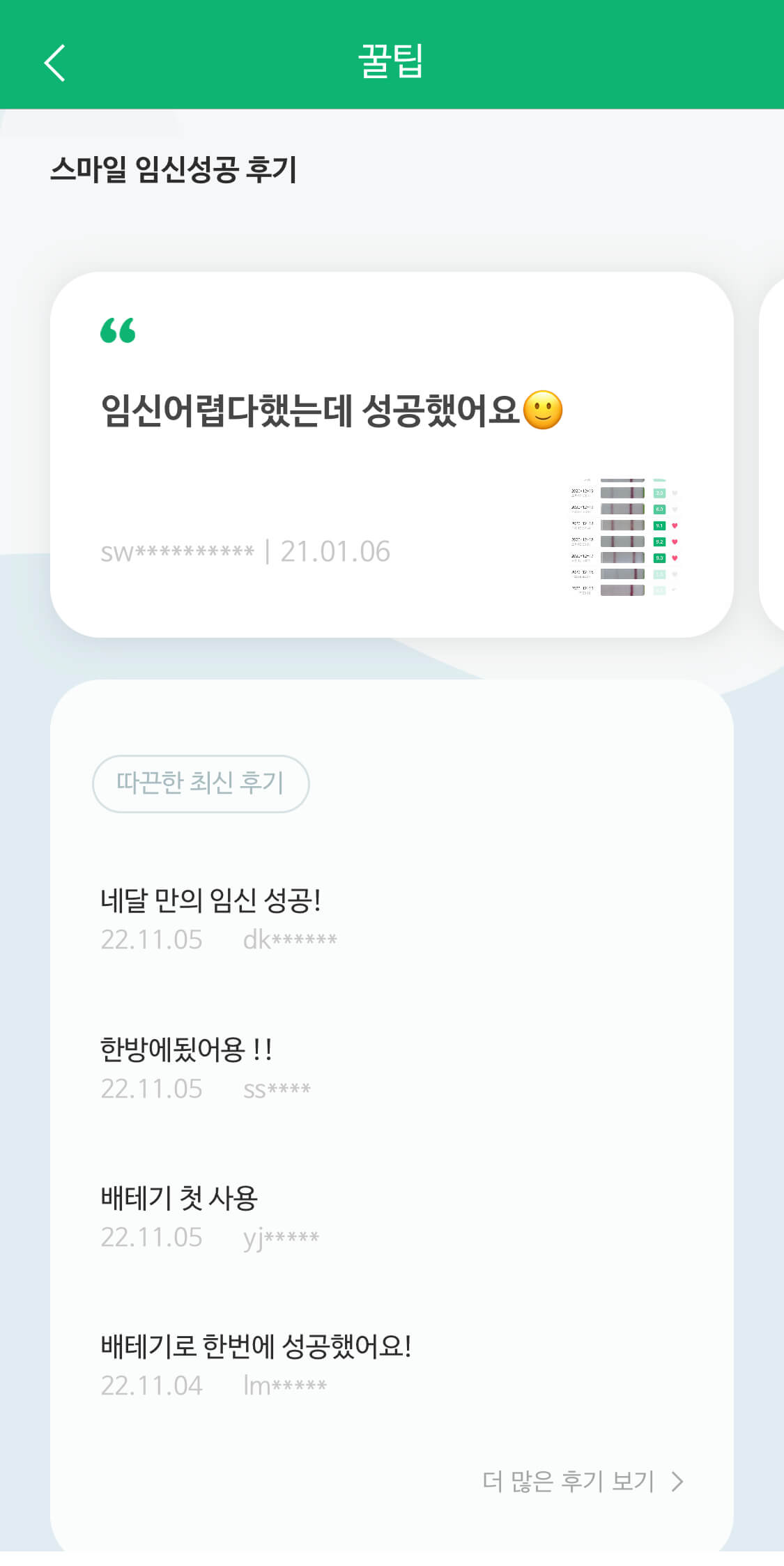Tap the faded heart beside the 3.0 score
Viewport: 784px width, 1566px height.
click(674, 493)
